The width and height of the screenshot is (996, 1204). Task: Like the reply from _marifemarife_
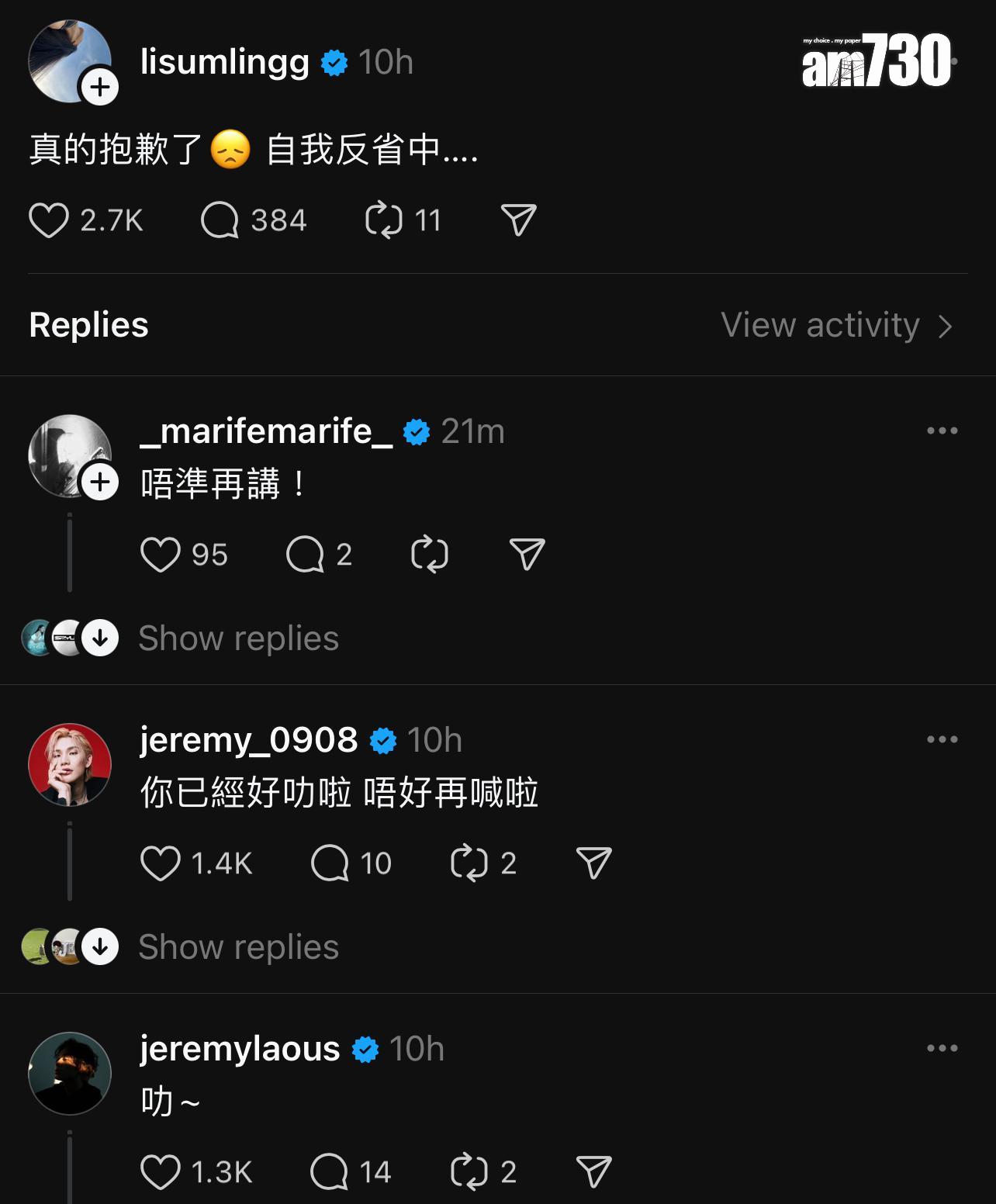pos(161,555)
